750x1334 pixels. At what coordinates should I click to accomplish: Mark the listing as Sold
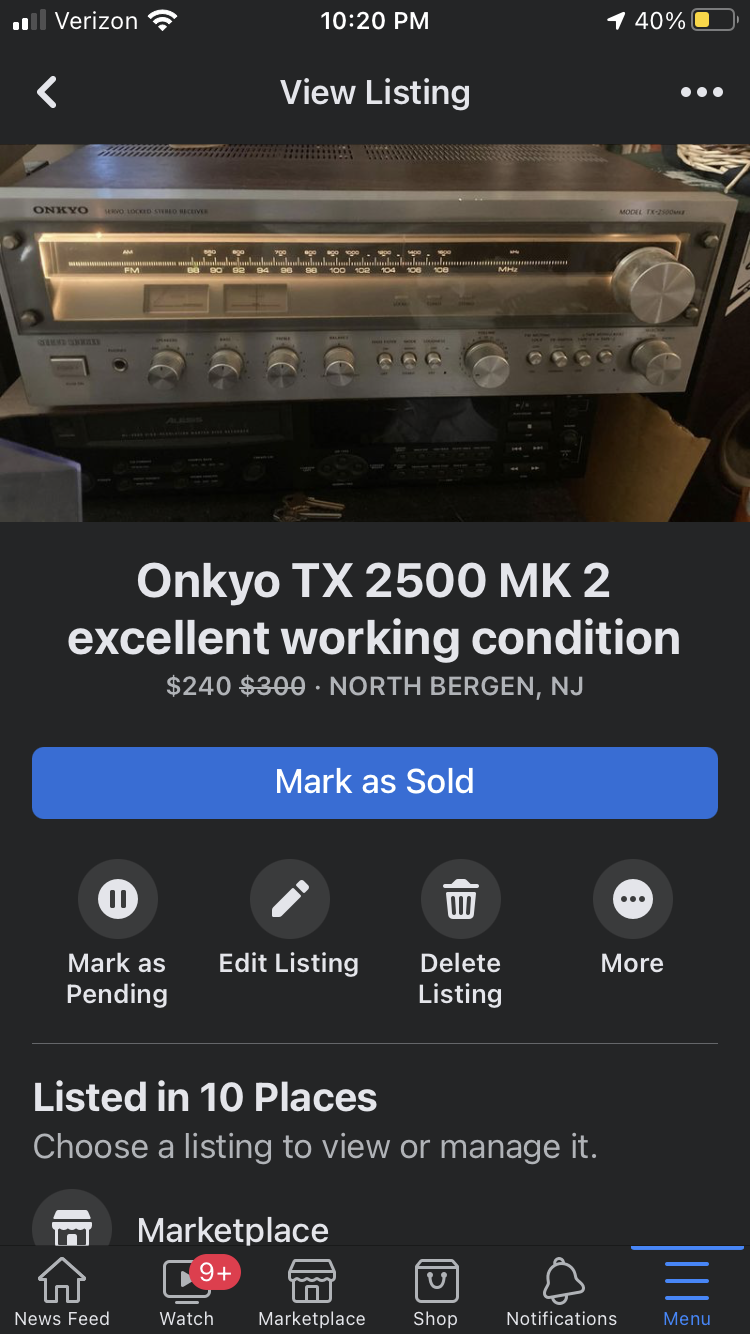(x=375, y=782)
